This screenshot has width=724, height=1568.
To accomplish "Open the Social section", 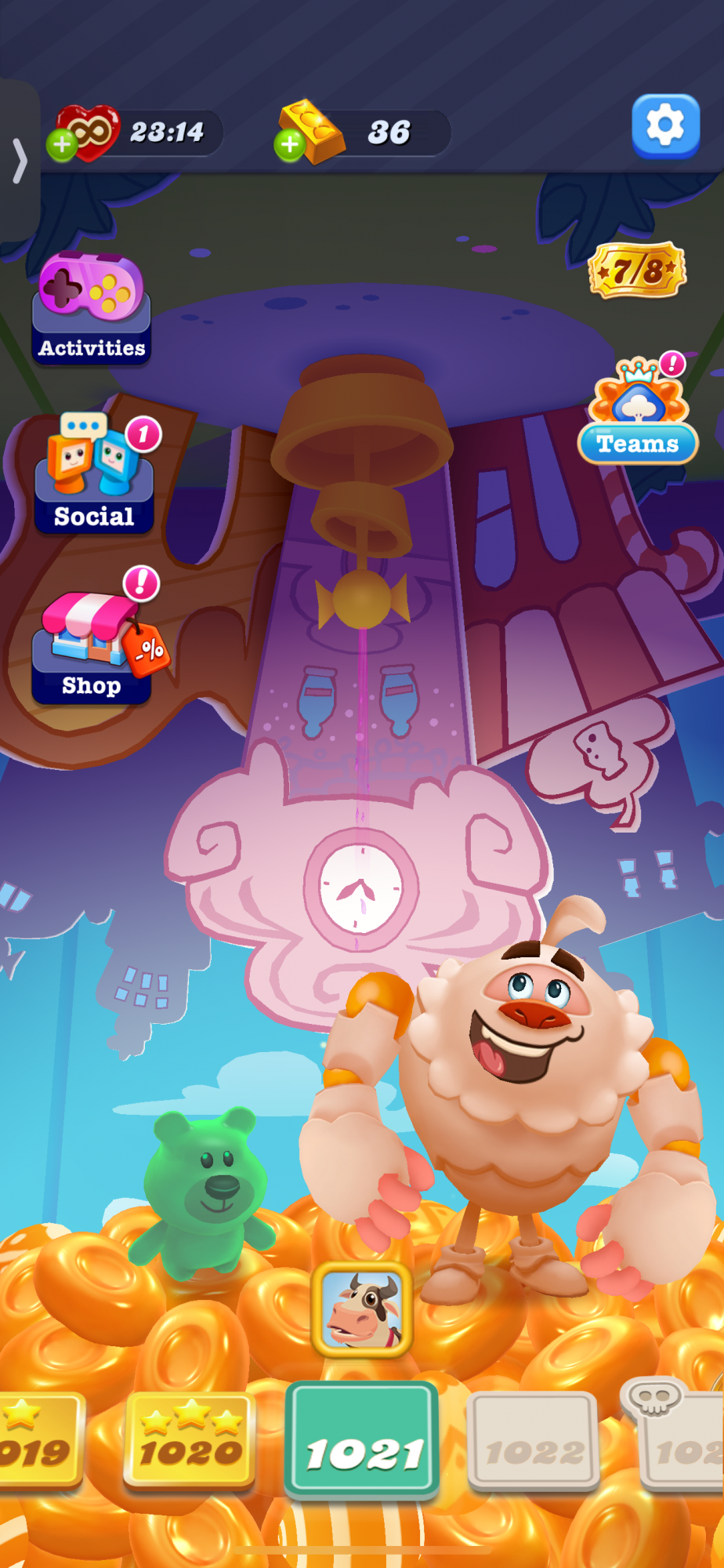I will point(94,476).
